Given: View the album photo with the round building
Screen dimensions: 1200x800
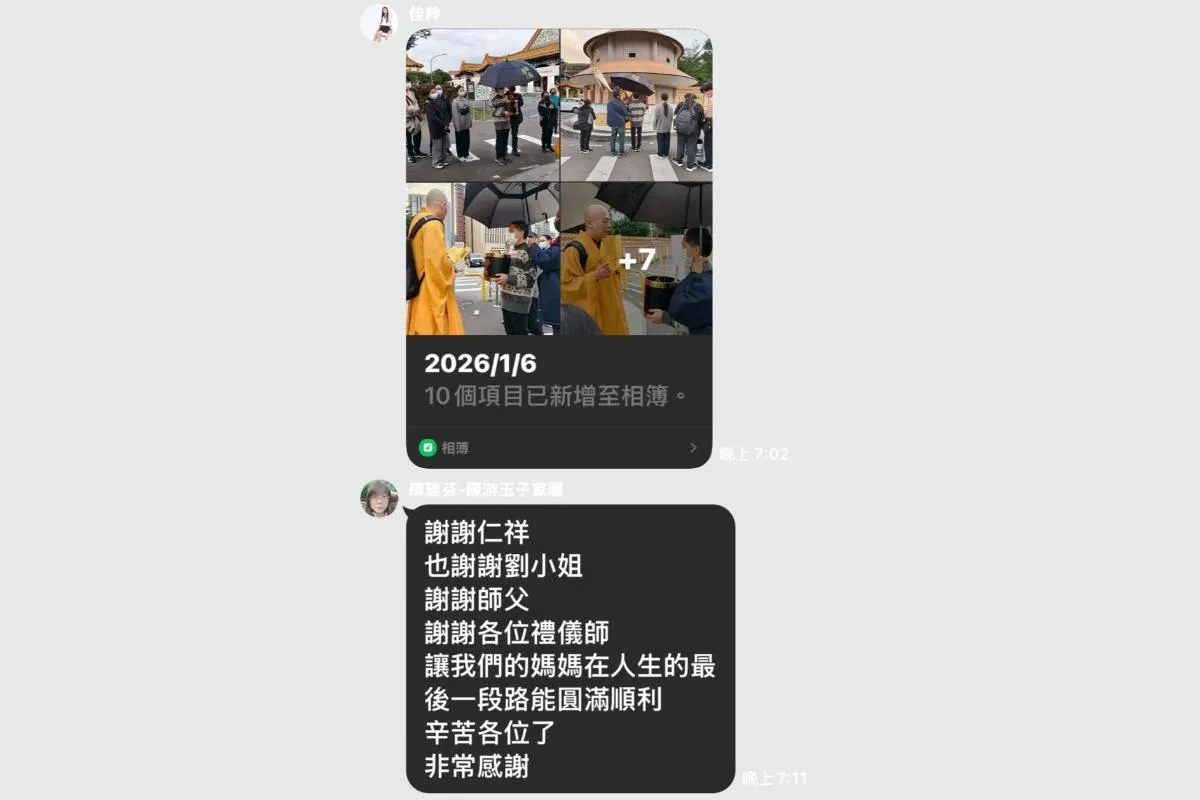Looking at the screenshot, I should point(636,105).
